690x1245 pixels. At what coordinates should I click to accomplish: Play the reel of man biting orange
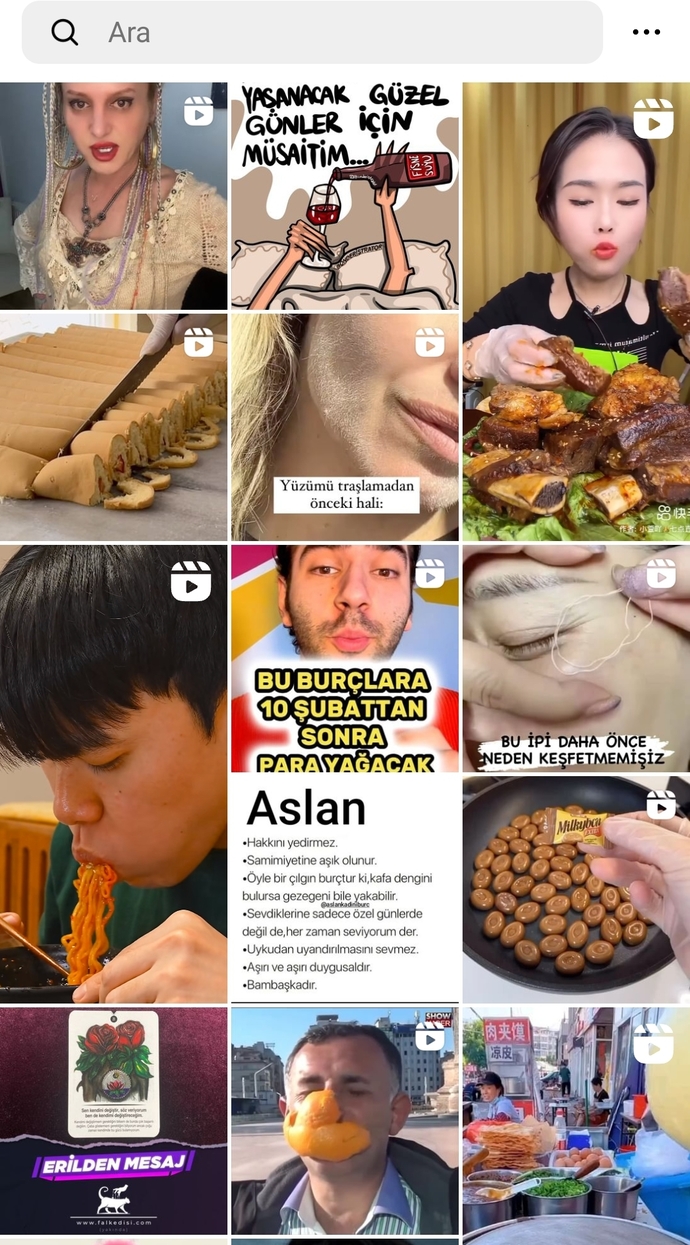tap(345, 1120)
